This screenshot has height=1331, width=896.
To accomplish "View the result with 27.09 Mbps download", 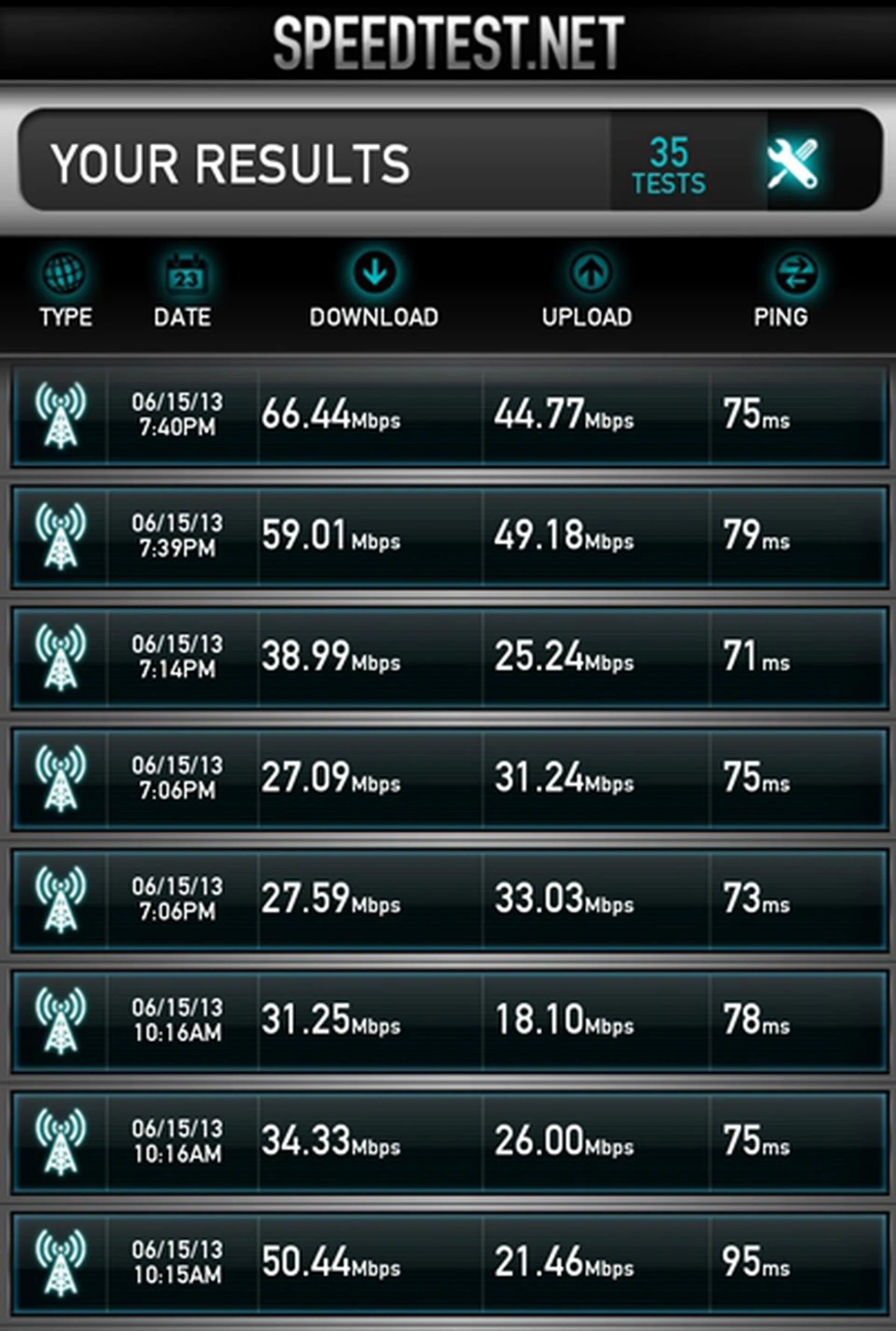I will [x=448, y=778].
